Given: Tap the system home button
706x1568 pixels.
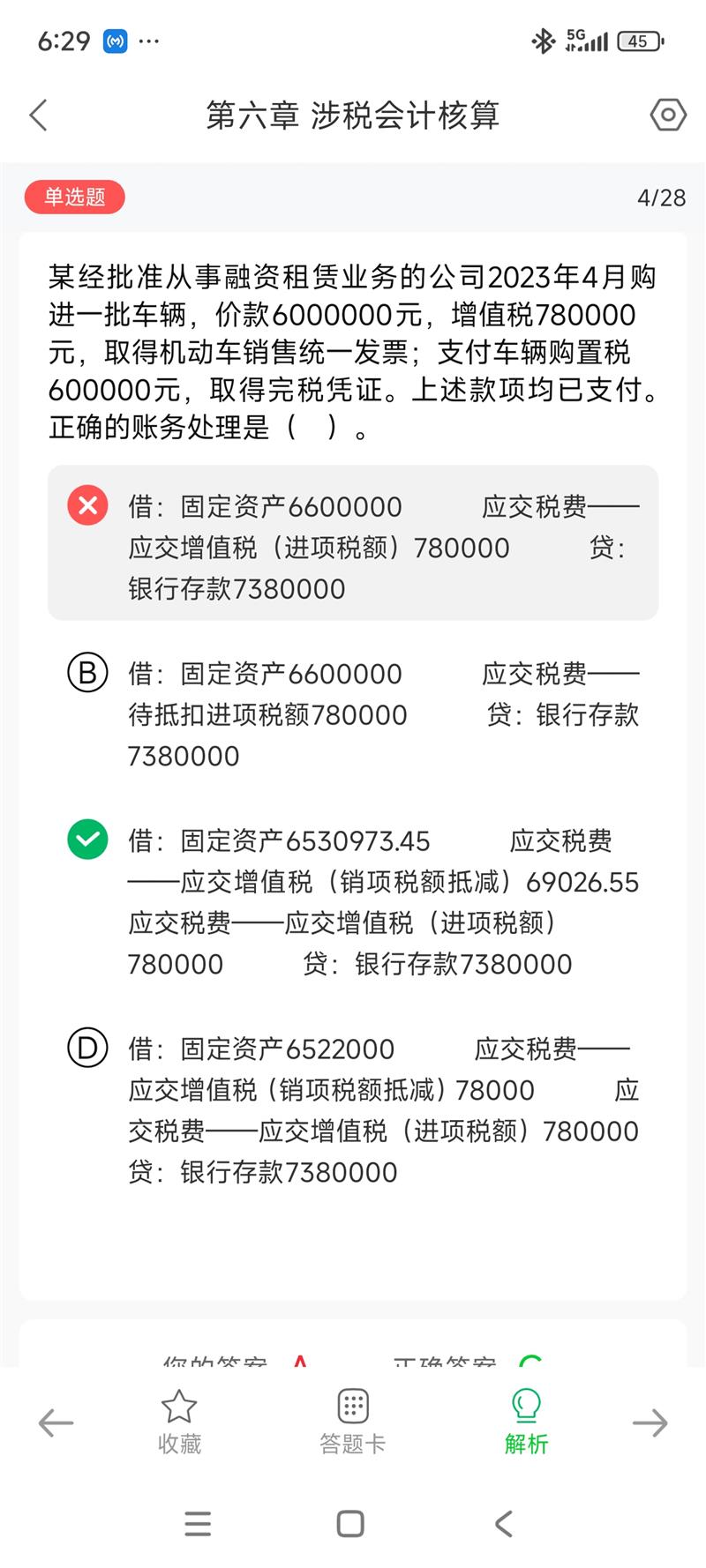Looking at the screenshot, I should [350, 1524].
